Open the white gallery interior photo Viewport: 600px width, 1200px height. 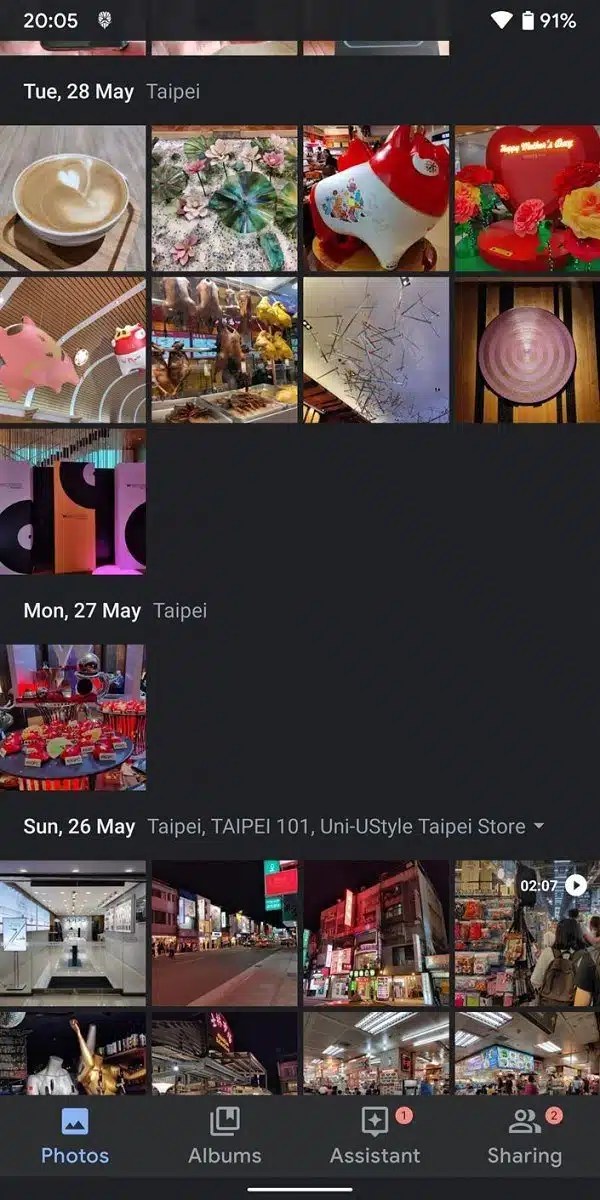[x=72, y=933]
